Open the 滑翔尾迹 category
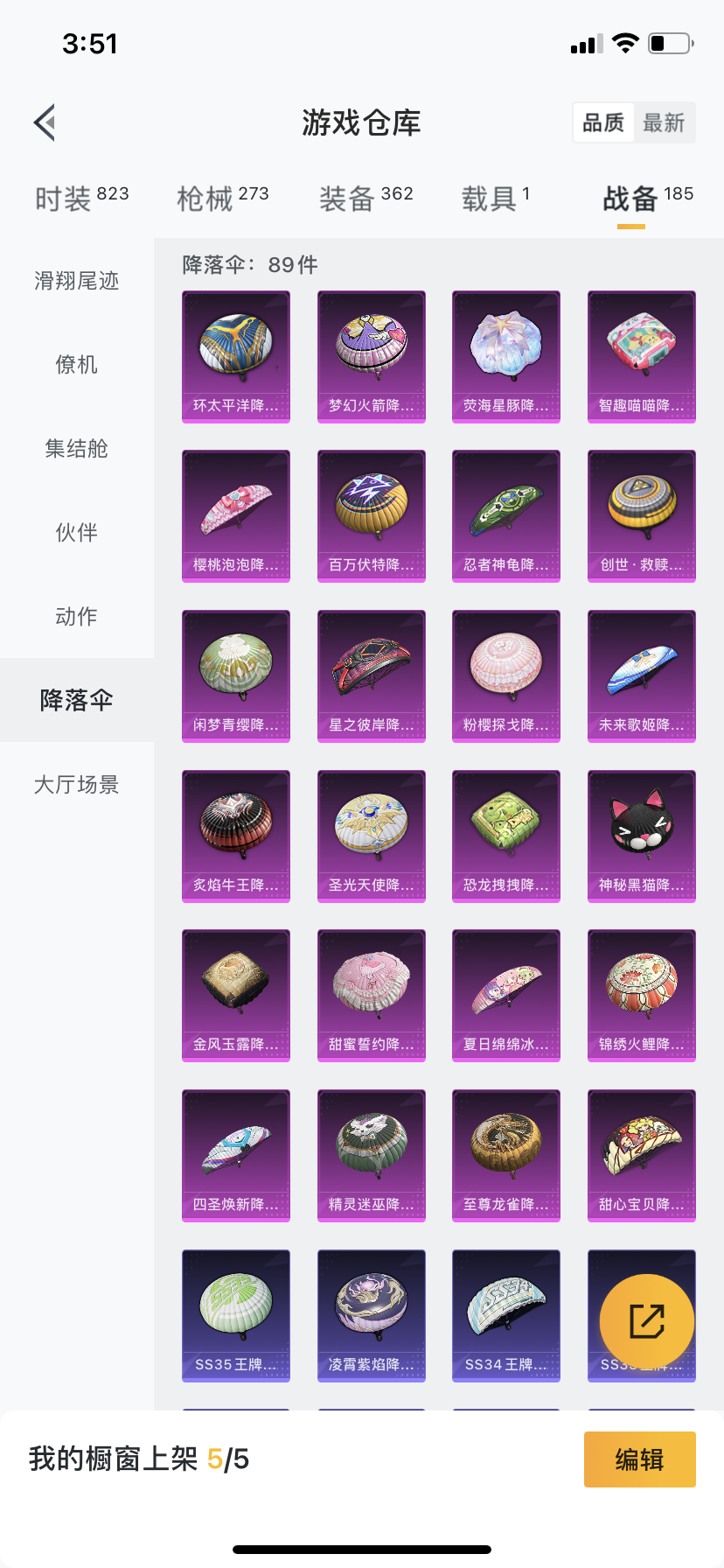The width and height of the screenshot is (724, 1568). point(77,281)
